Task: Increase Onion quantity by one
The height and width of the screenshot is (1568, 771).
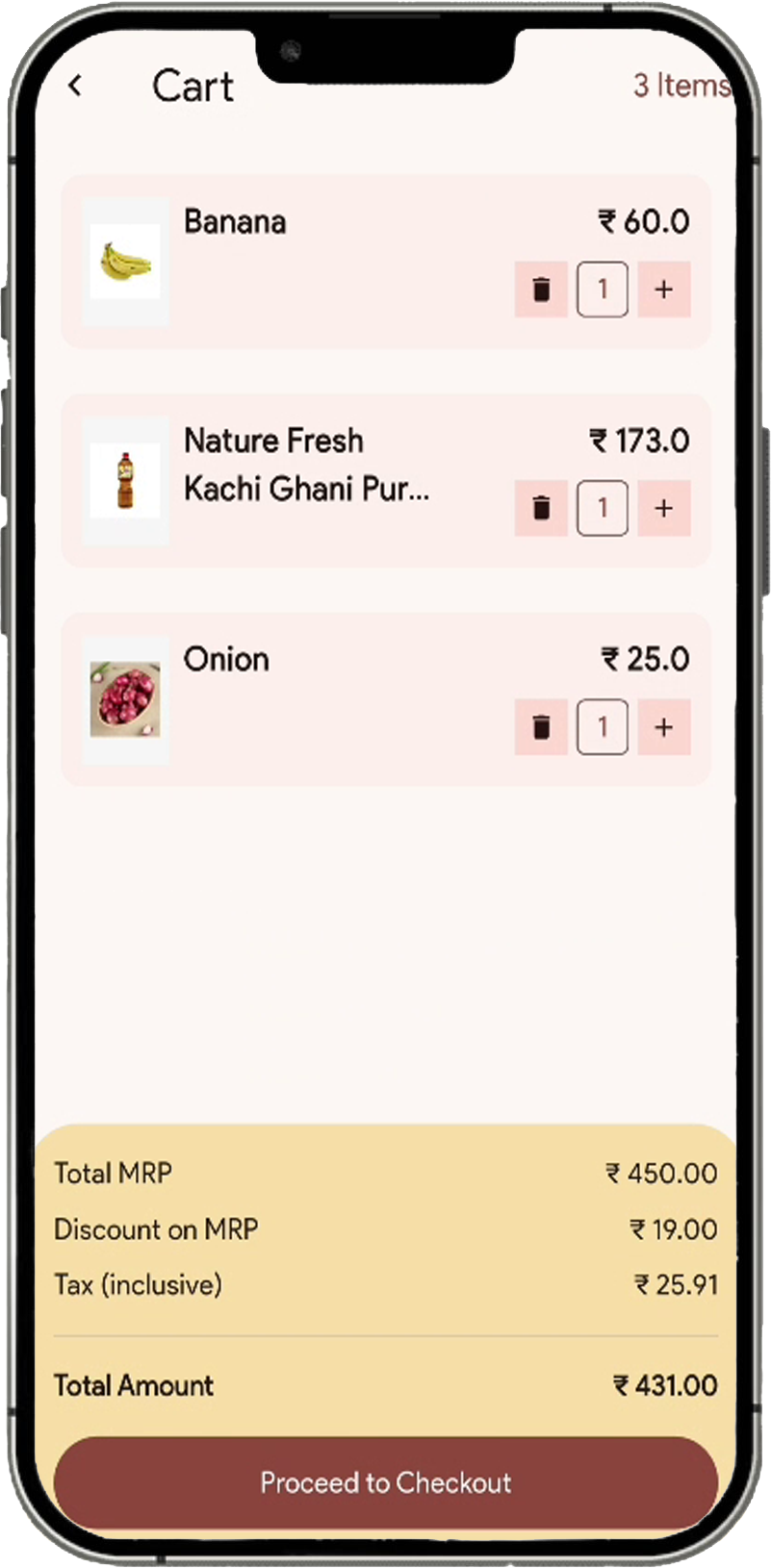Action: (x=663, y=726)
